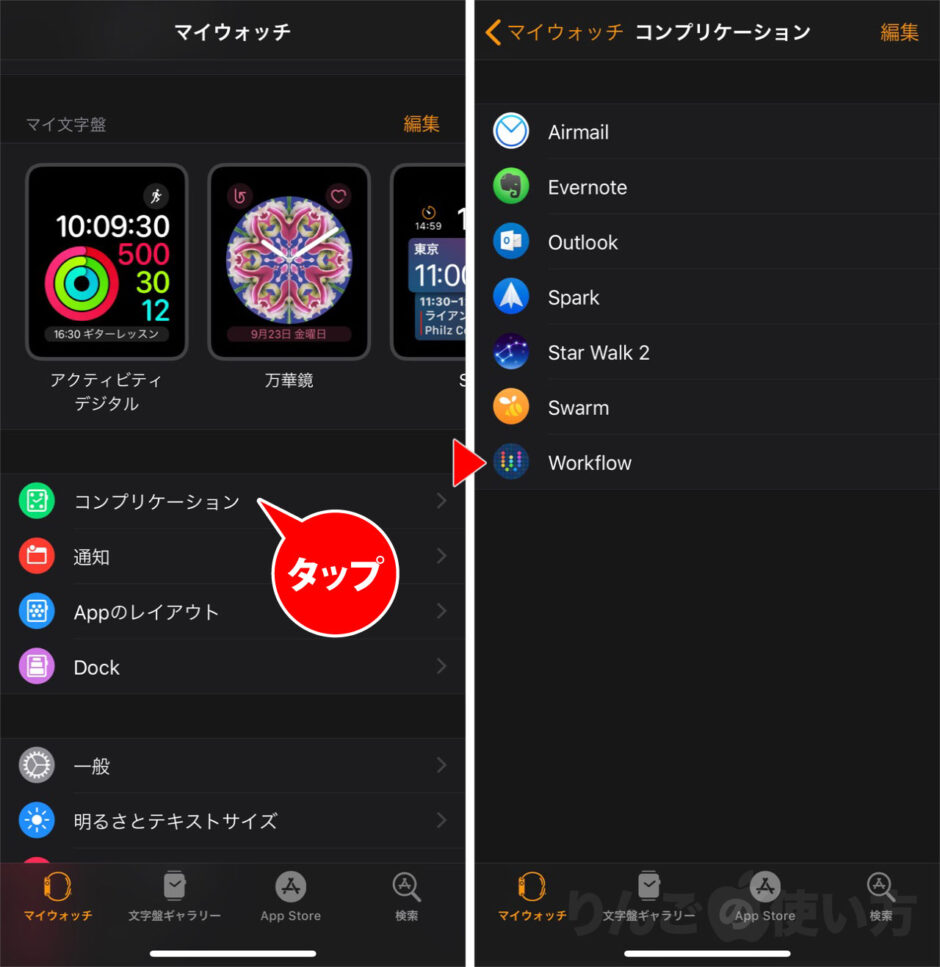The height and width of the screenshot is (967, 940).
Task: Open the Dock settings icon
Action: [x=37, y=666]
